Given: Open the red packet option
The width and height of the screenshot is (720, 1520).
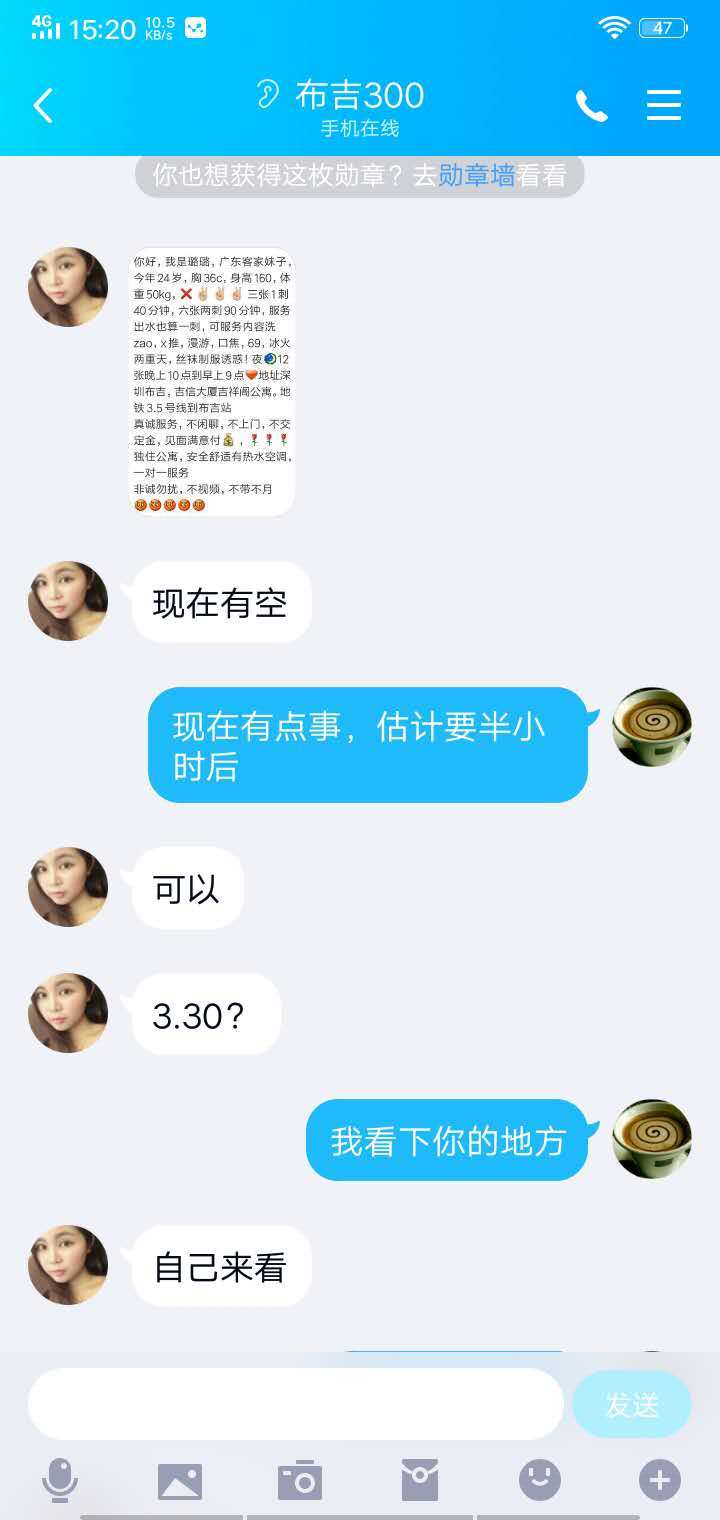Looking at the screenshot, I should tap(420, 1480).
